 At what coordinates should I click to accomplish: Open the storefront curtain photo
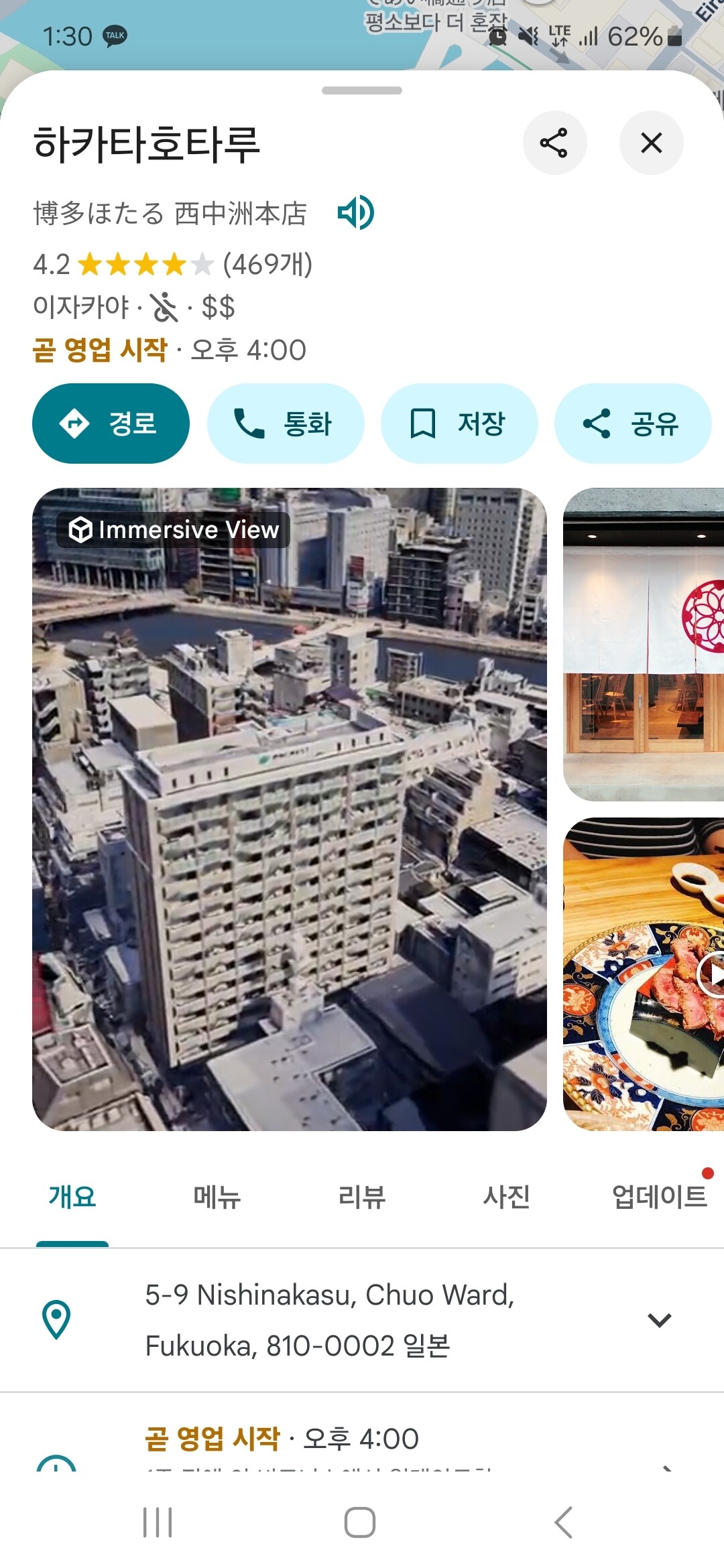coord(644,645)
